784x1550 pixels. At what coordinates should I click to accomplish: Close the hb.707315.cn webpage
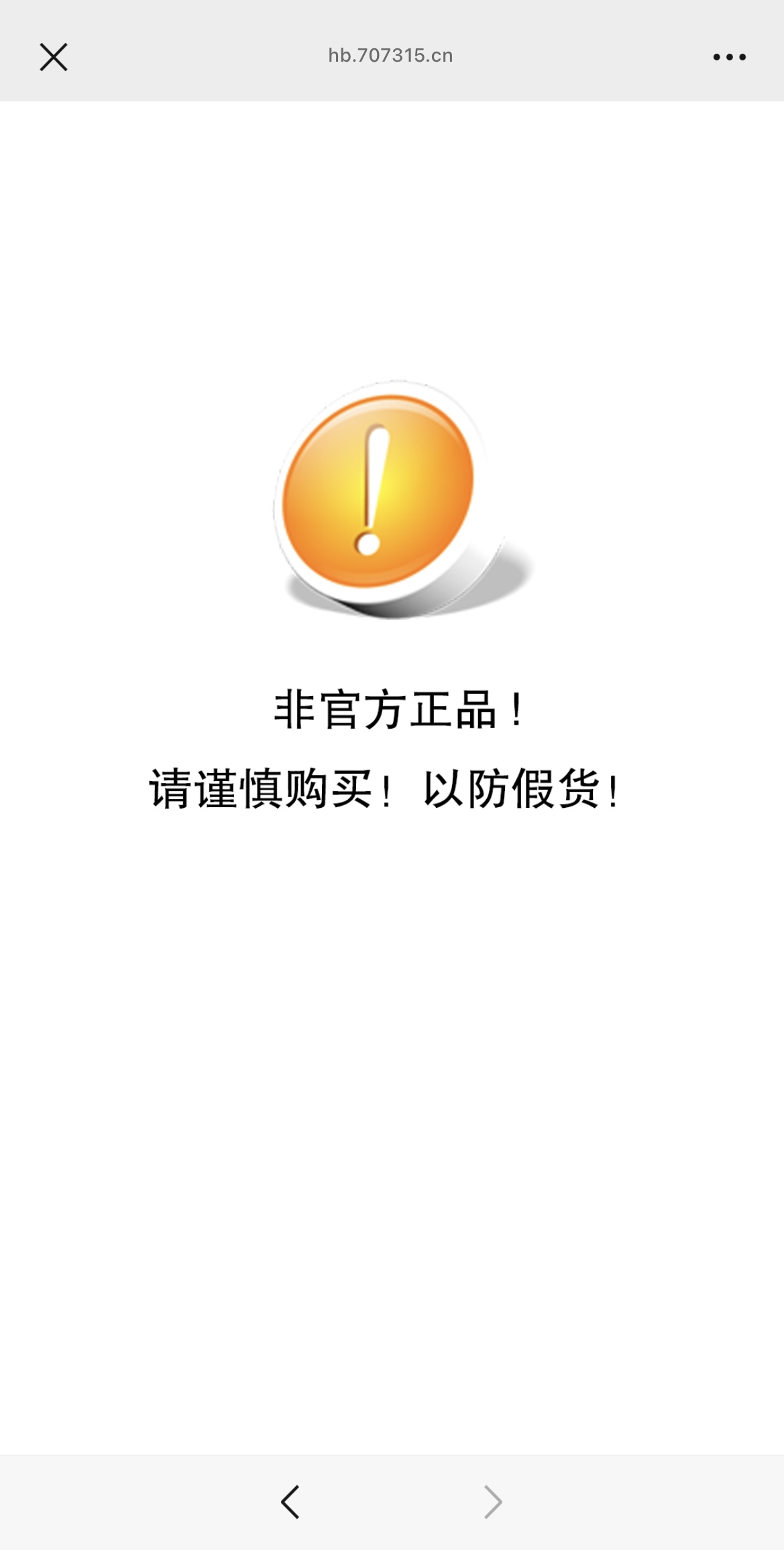pyautogui.click(x=53, y=57)
